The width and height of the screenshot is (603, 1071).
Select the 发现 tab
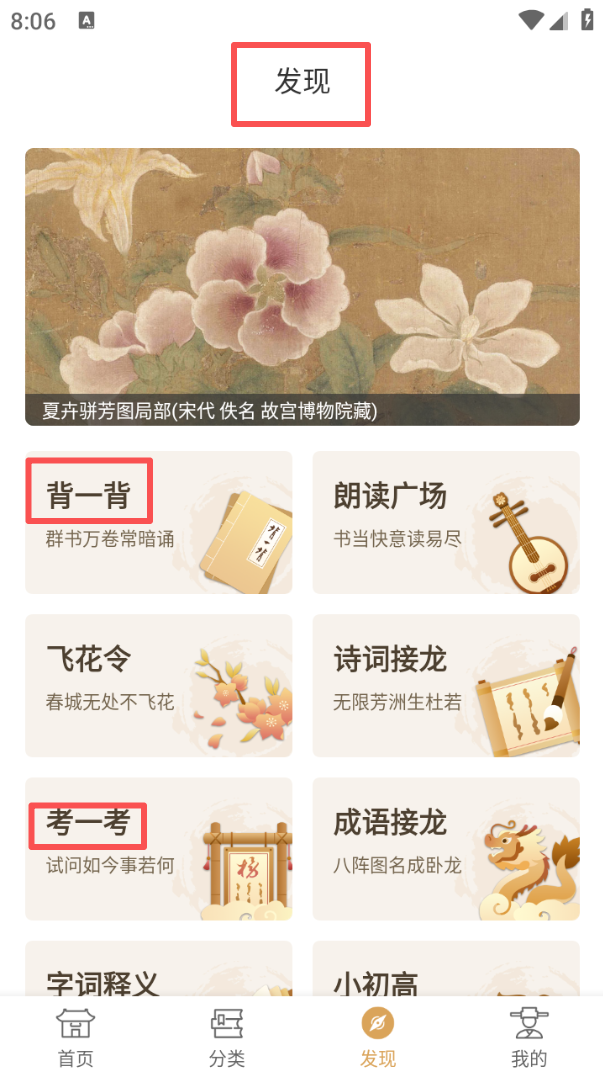coord(378,1036)
